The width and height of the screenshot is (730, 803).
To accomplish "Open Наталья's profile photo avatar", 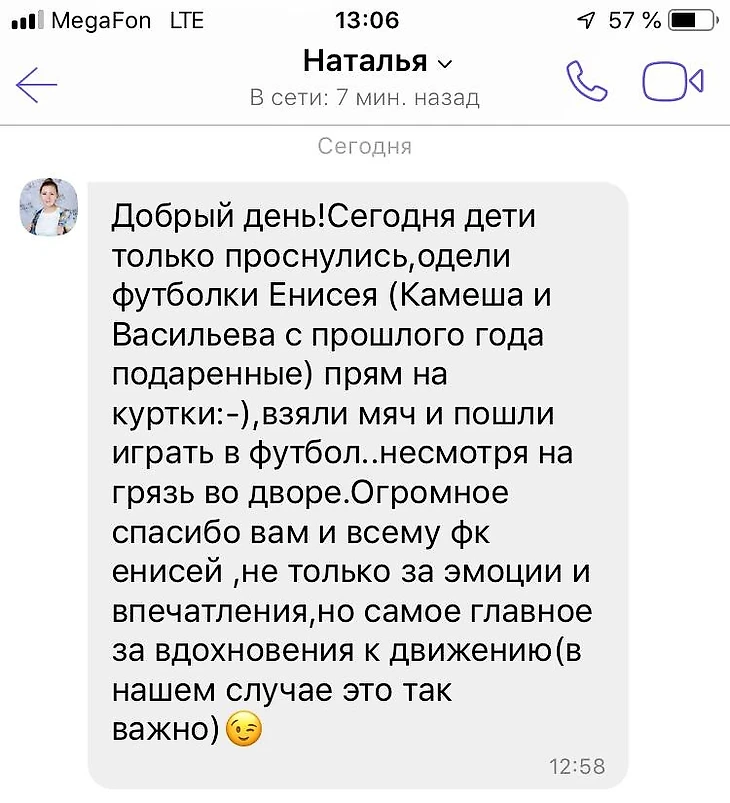I will tap(50, 206).
